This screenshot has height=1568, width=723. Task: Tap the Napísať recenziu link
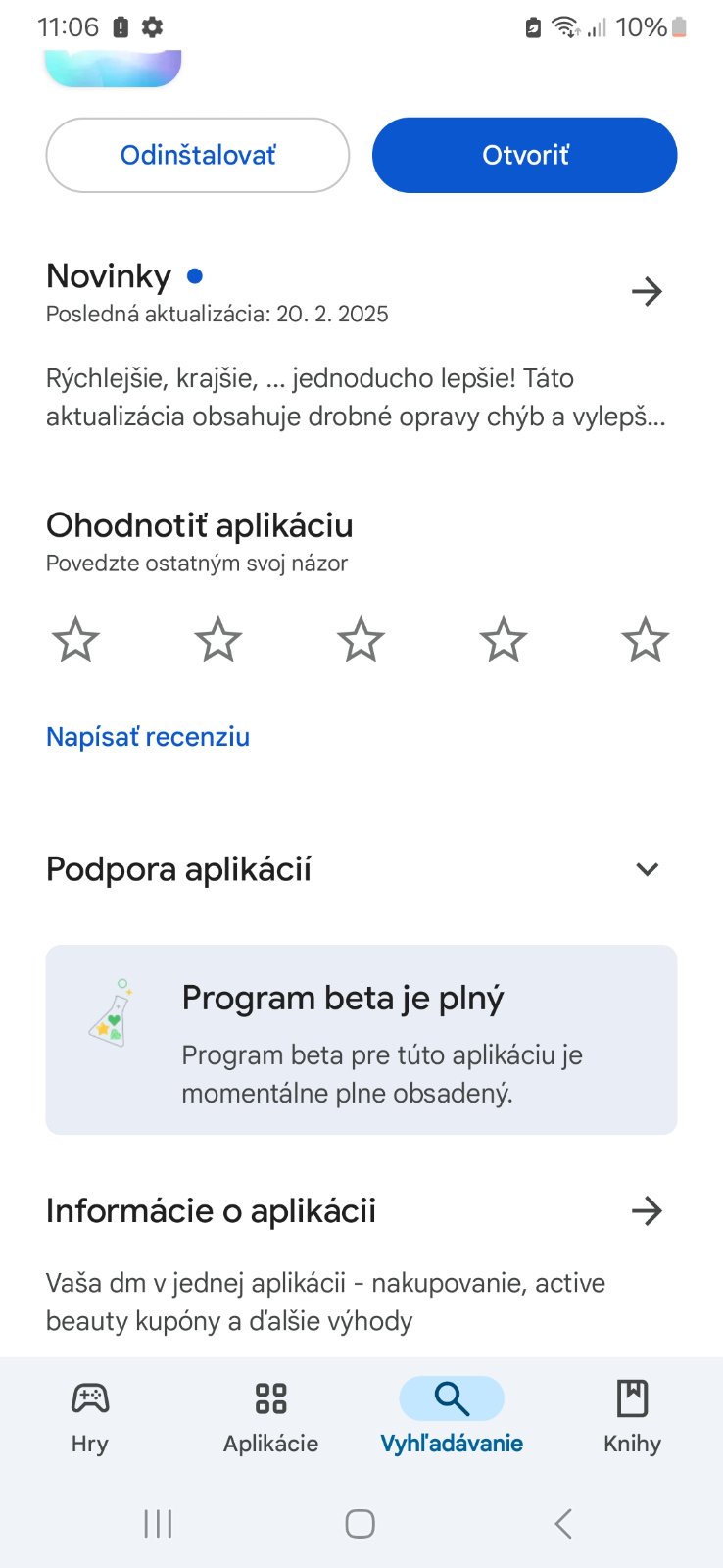coord(148,737)
